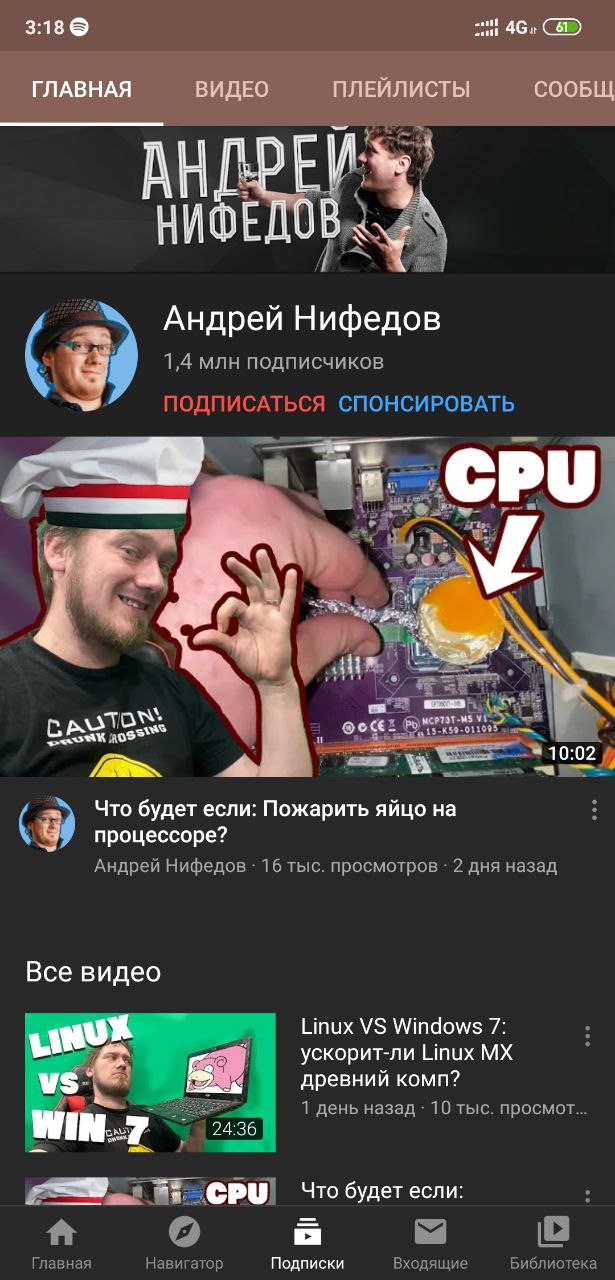Screen dimensions: 615x1280
Task: Go to Главная in bottom navigation
Action: tap(61, 1243)
